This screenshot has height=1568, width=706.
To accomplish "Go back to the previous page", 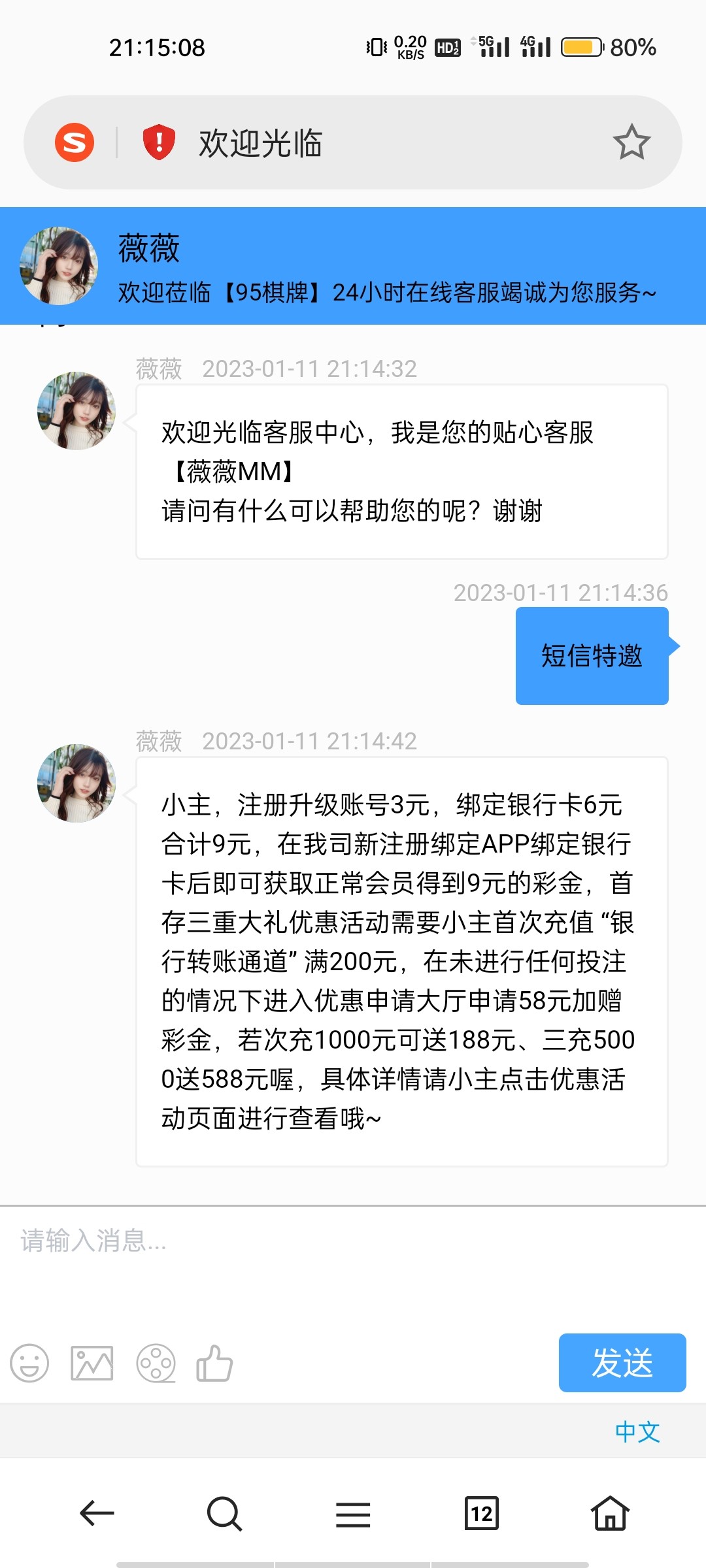I will (97, 1513).
